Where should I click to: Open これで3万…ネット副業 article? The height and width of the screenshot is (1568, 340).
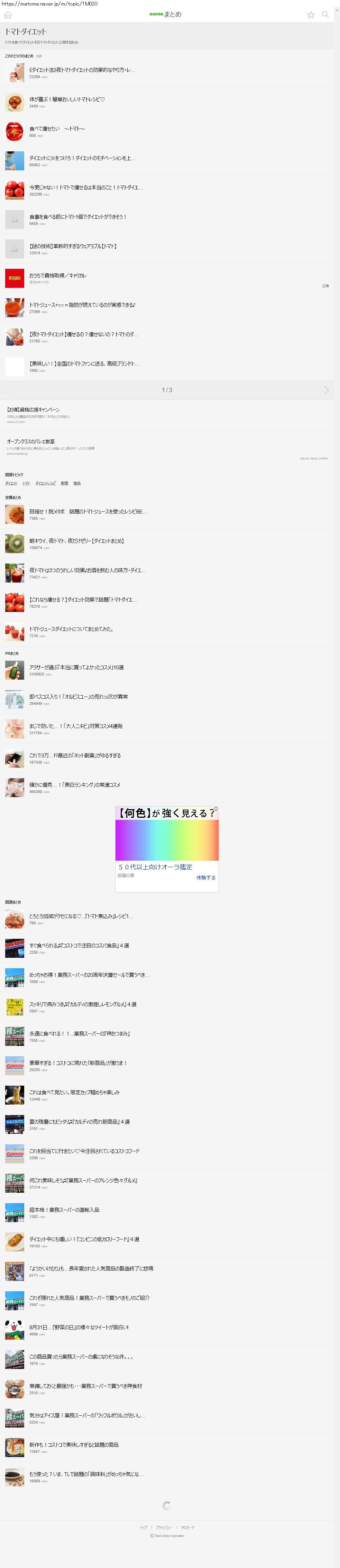coord(75,756)
